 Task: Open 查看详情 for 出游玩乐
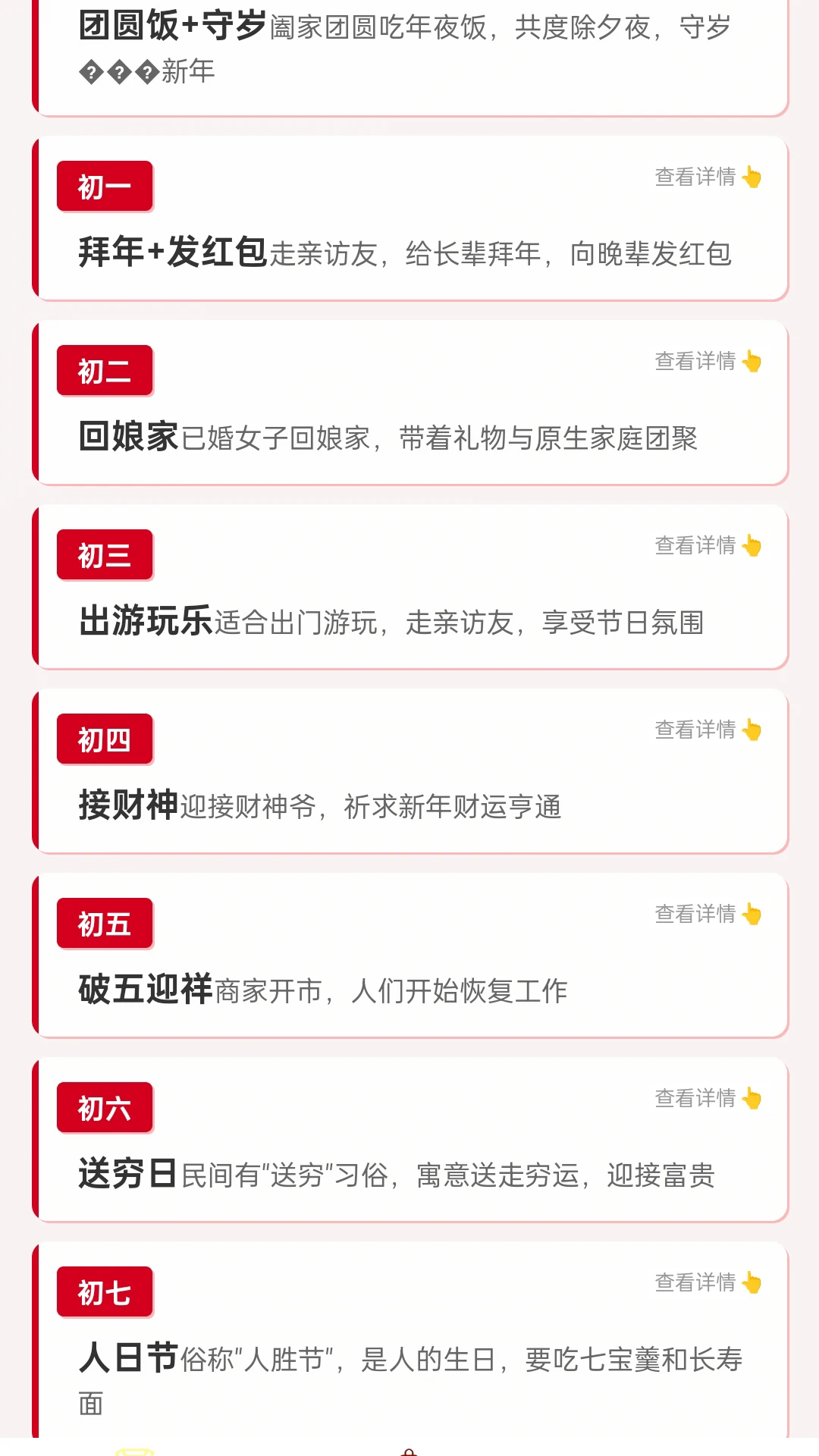pyautogui.click(x=698, y=546)
